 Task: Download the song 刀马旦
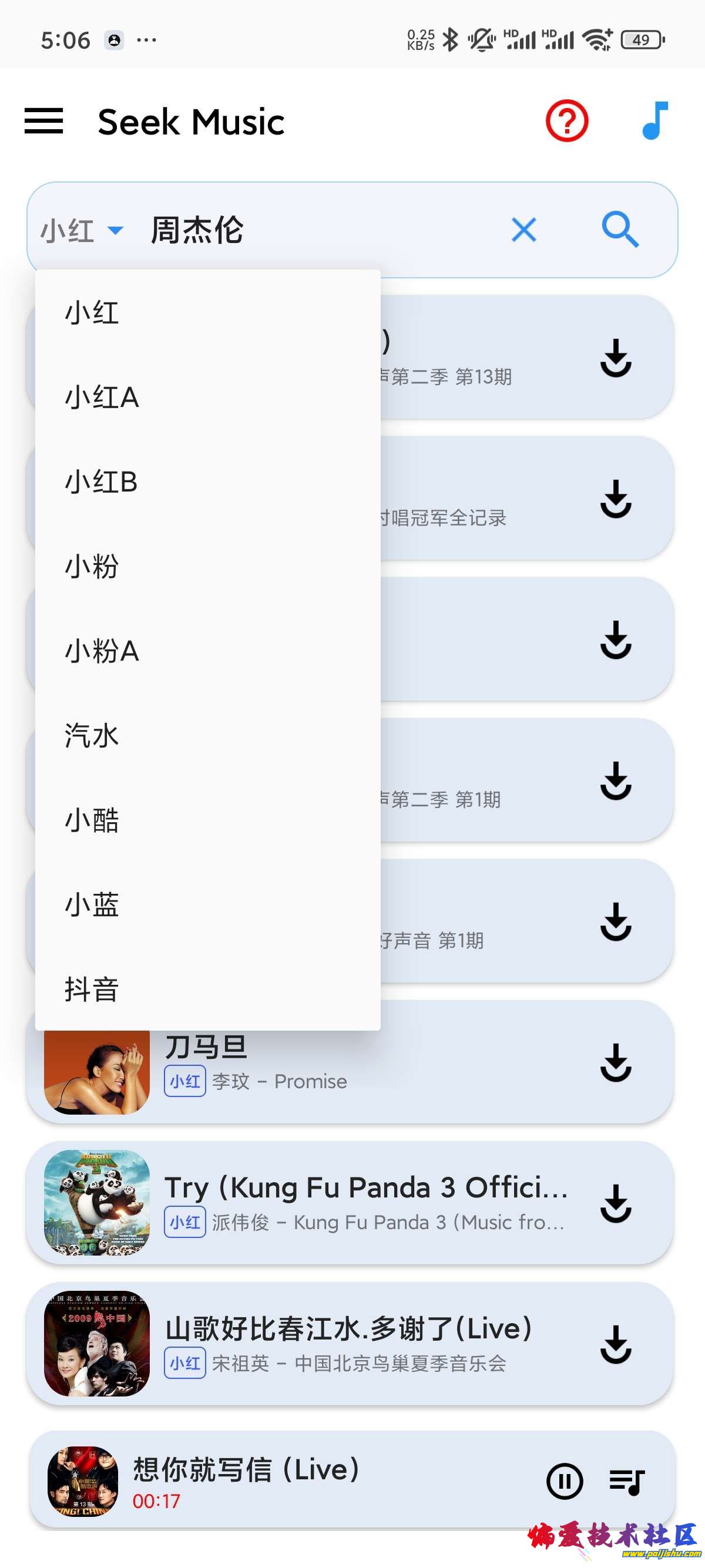click(616, 1062)
